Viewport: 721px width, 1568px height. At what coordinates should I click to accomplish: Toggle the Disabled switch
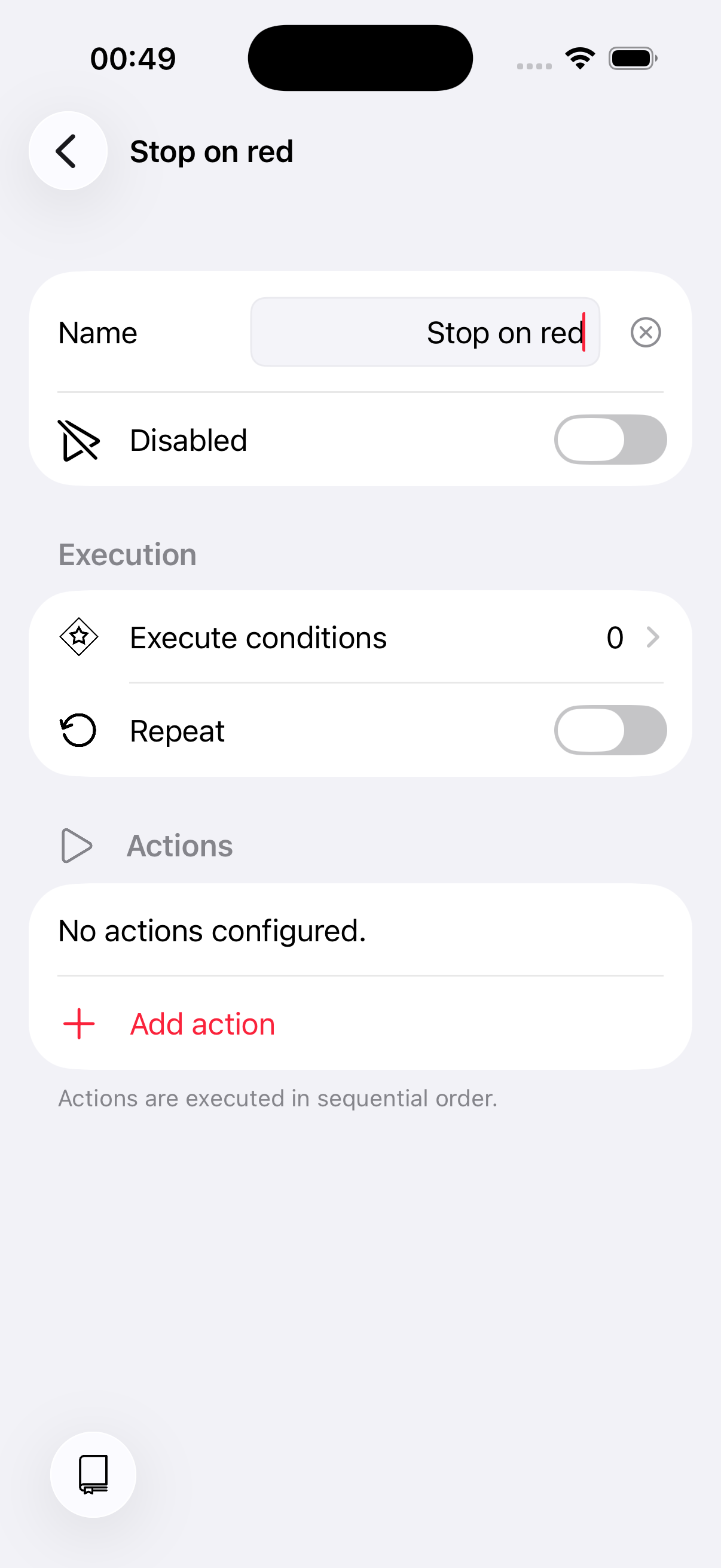point(610,440)
